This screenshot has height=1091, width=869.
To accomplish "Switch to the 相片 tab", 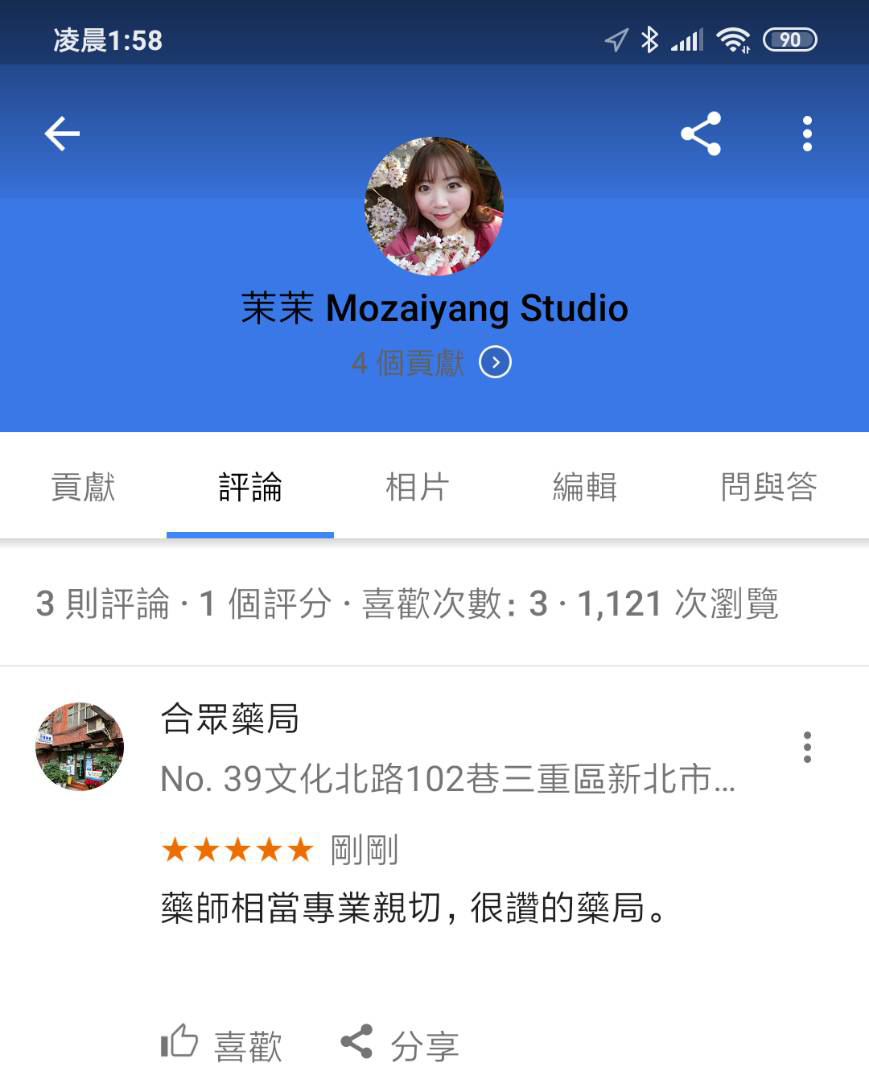I will (x=417, y=487).
